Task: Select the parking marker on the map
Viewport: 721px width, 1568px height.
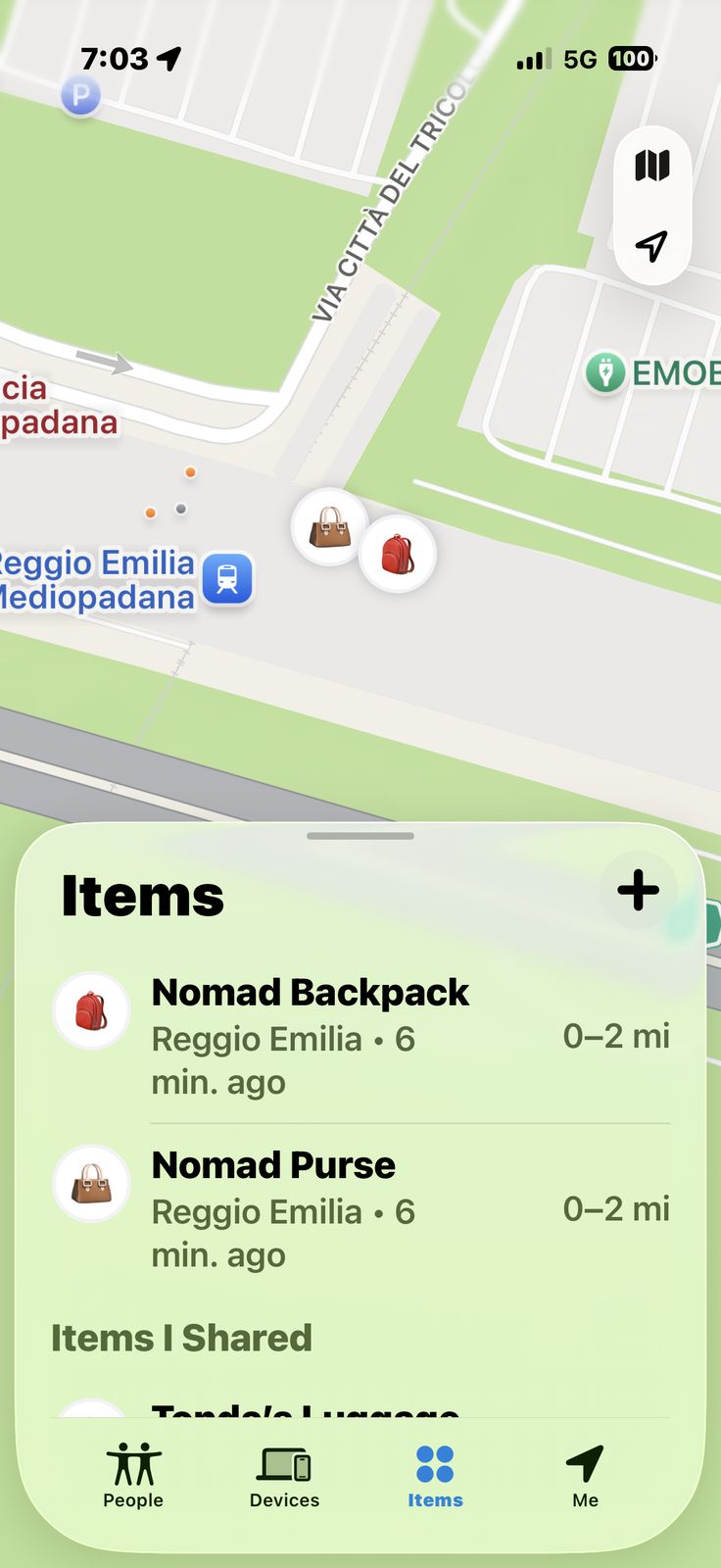Action: [x=80, y=96]
